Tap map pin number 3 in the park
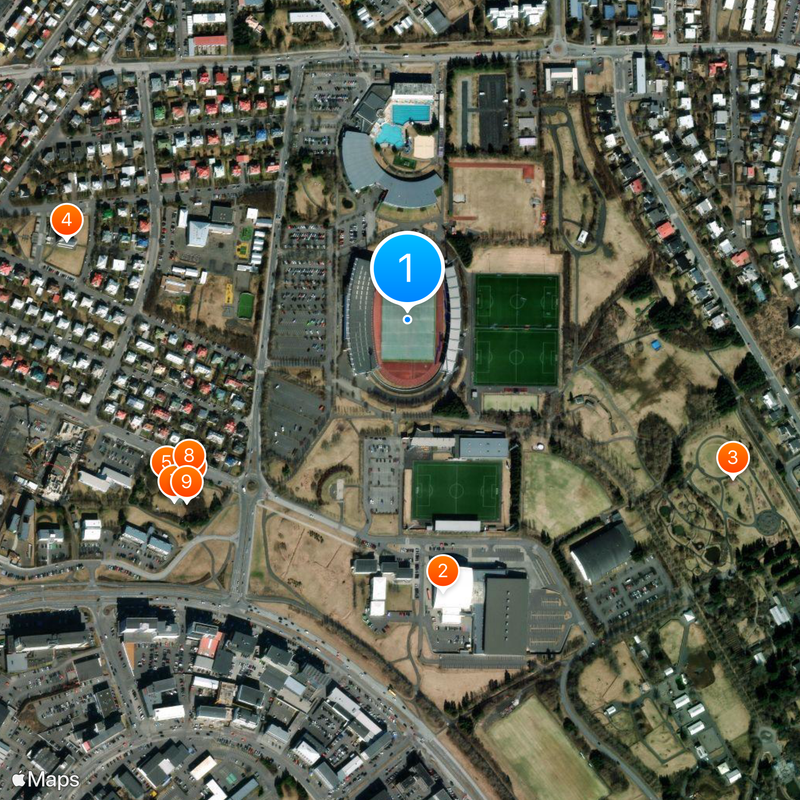This screenshot has width=800, height=800. 732,459
